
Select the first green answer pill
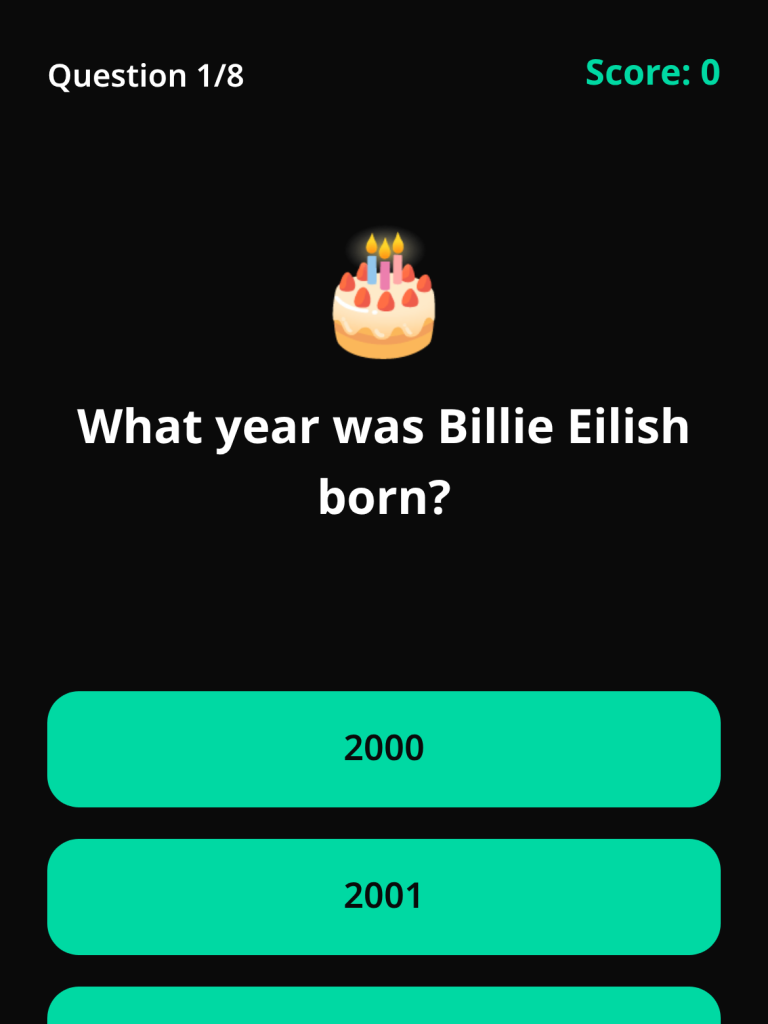pyautogui.click(x=384, y=748)
